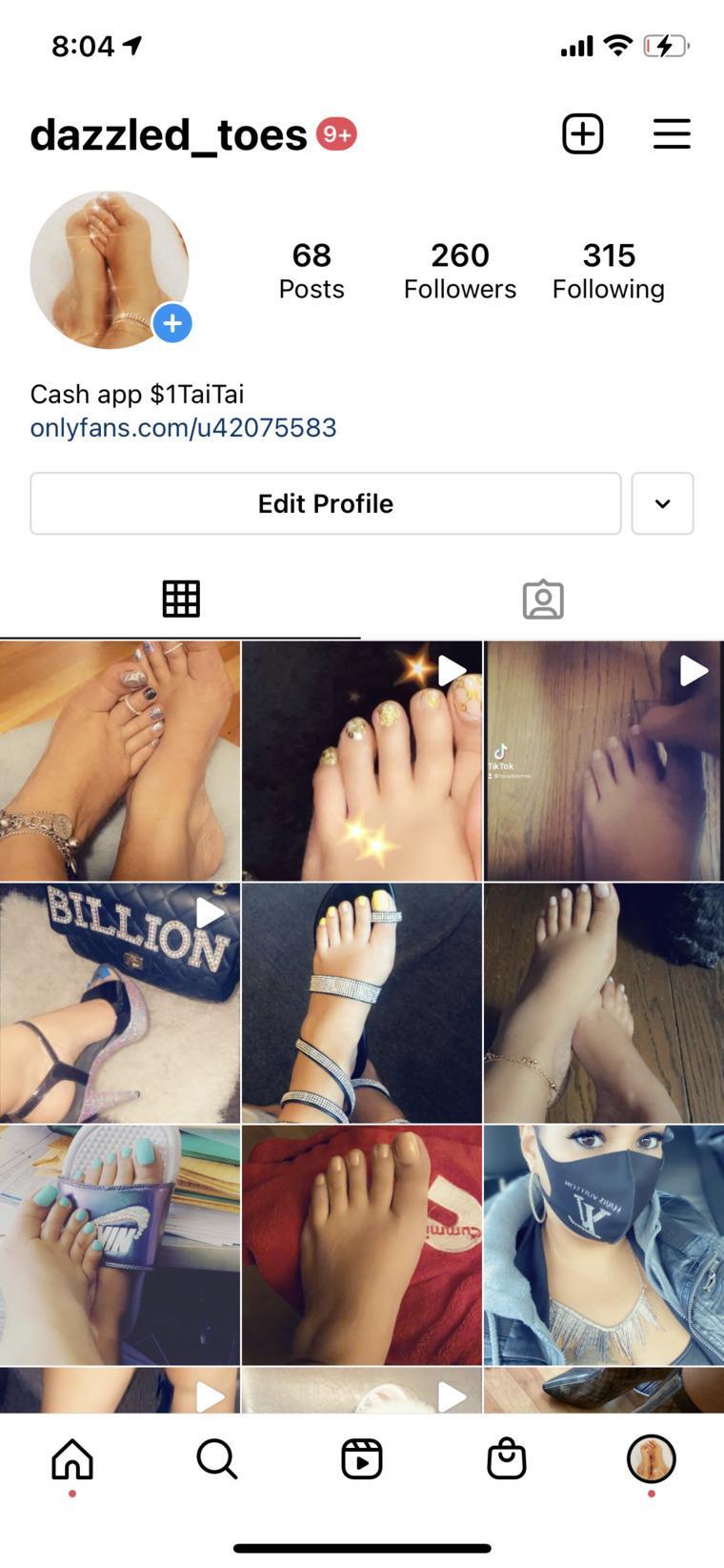Screen dimensions: 724x1568
Task: Open the create new post plus icon
Action: (x=582, y=134)
